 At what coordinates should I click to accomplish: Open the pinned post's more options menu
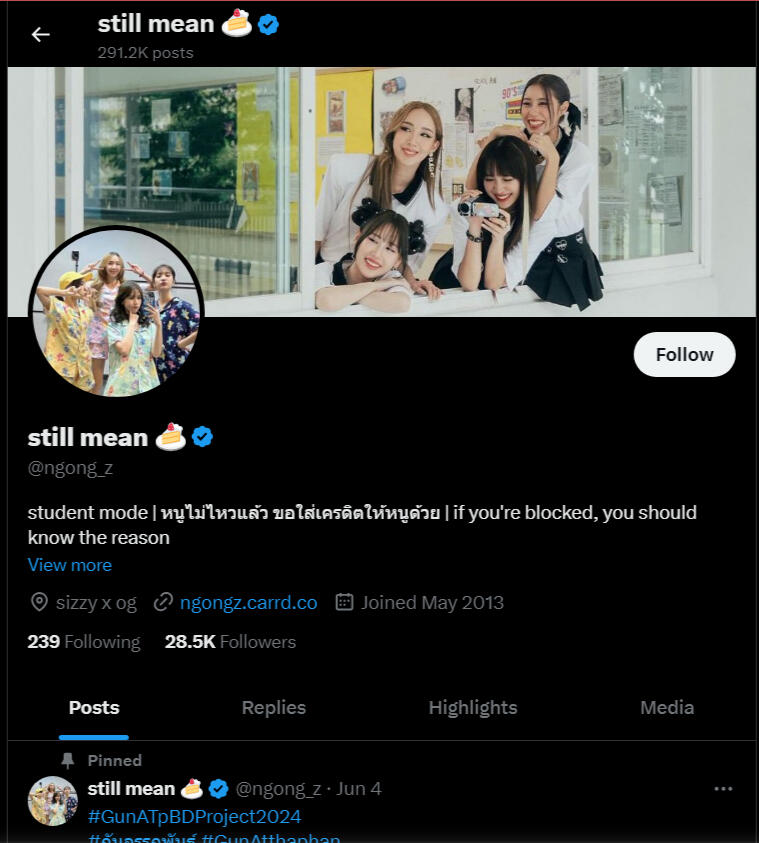pyautogui.click(x=723, y=789)
